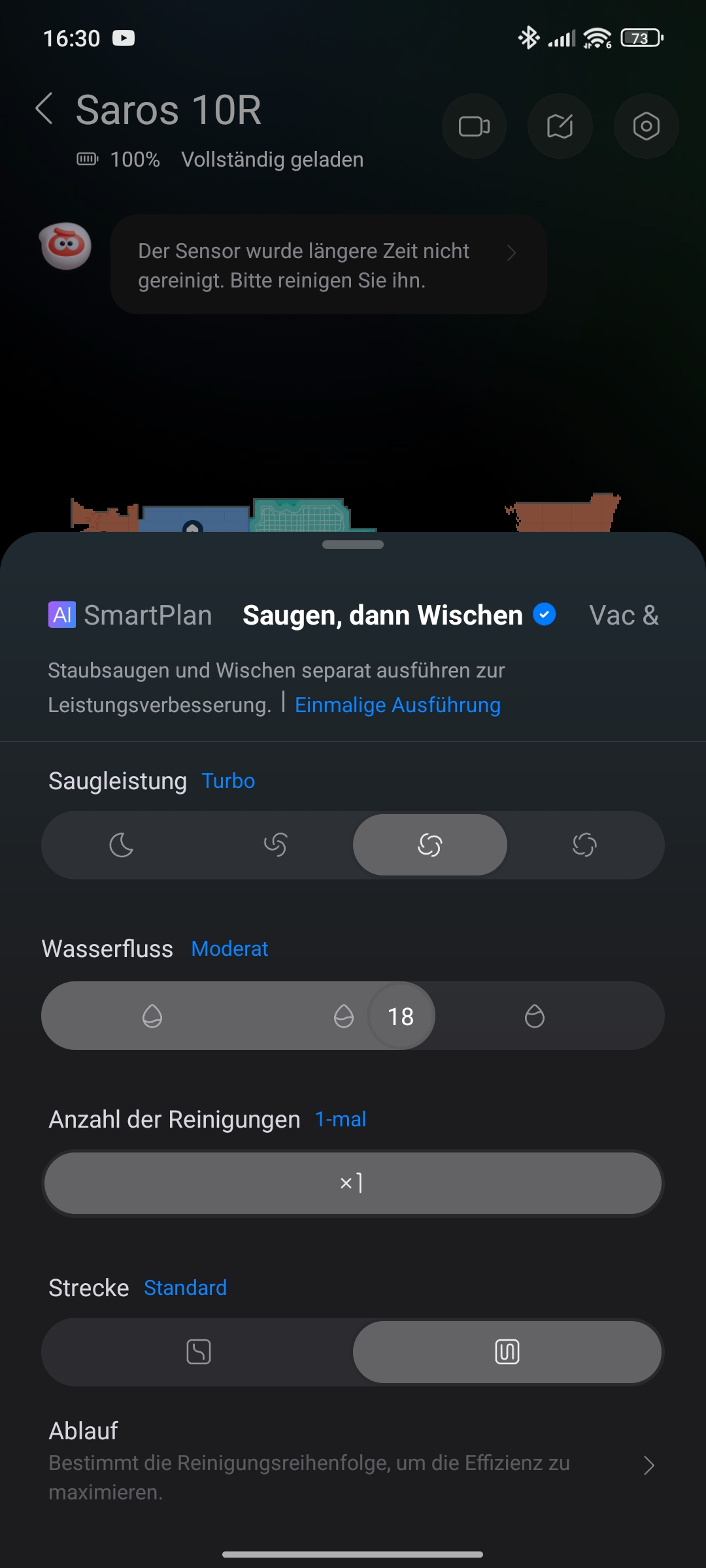Go back from Saros 10R page

click(44, 108)
